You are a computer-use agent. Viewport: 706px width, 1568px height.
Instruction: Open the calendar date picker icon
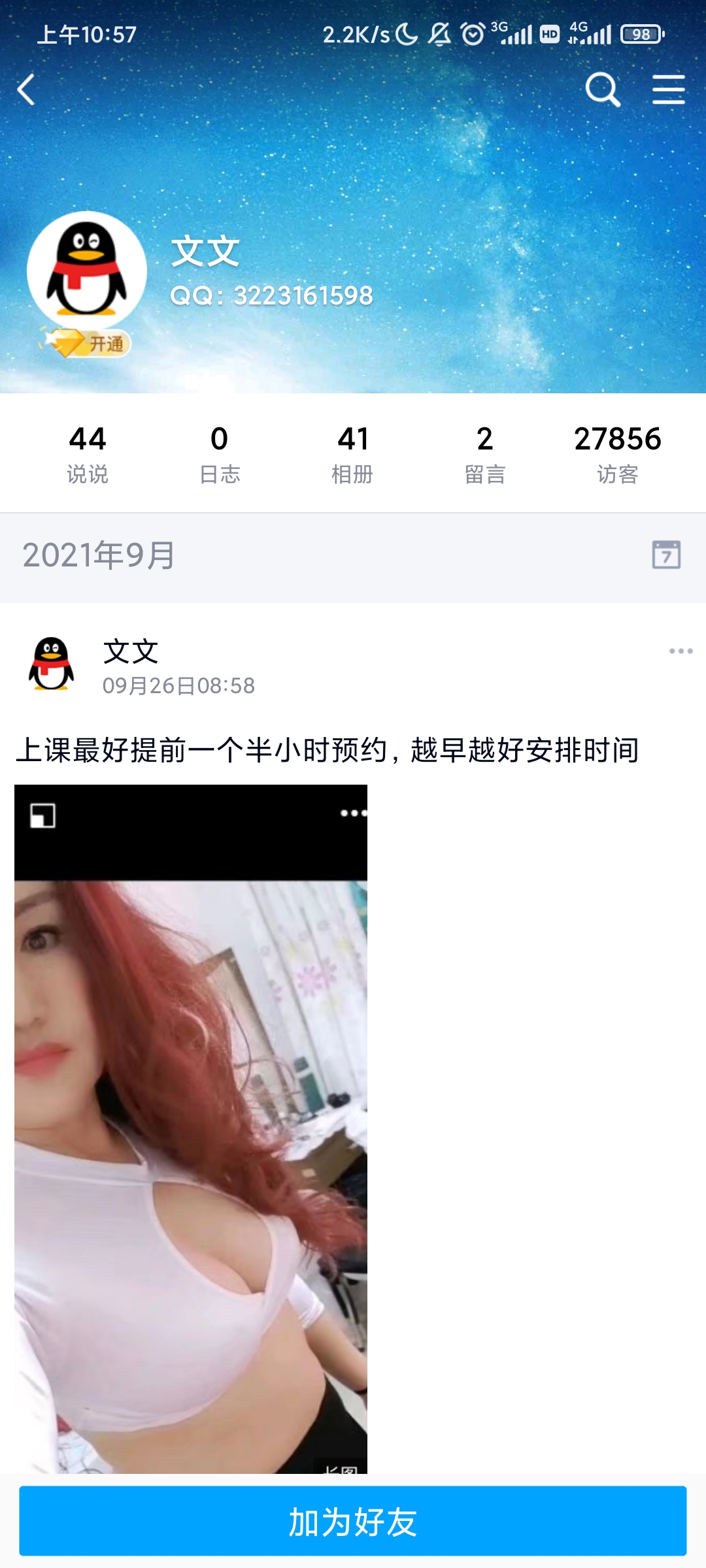pyautogui.click(x=666, y=555)
